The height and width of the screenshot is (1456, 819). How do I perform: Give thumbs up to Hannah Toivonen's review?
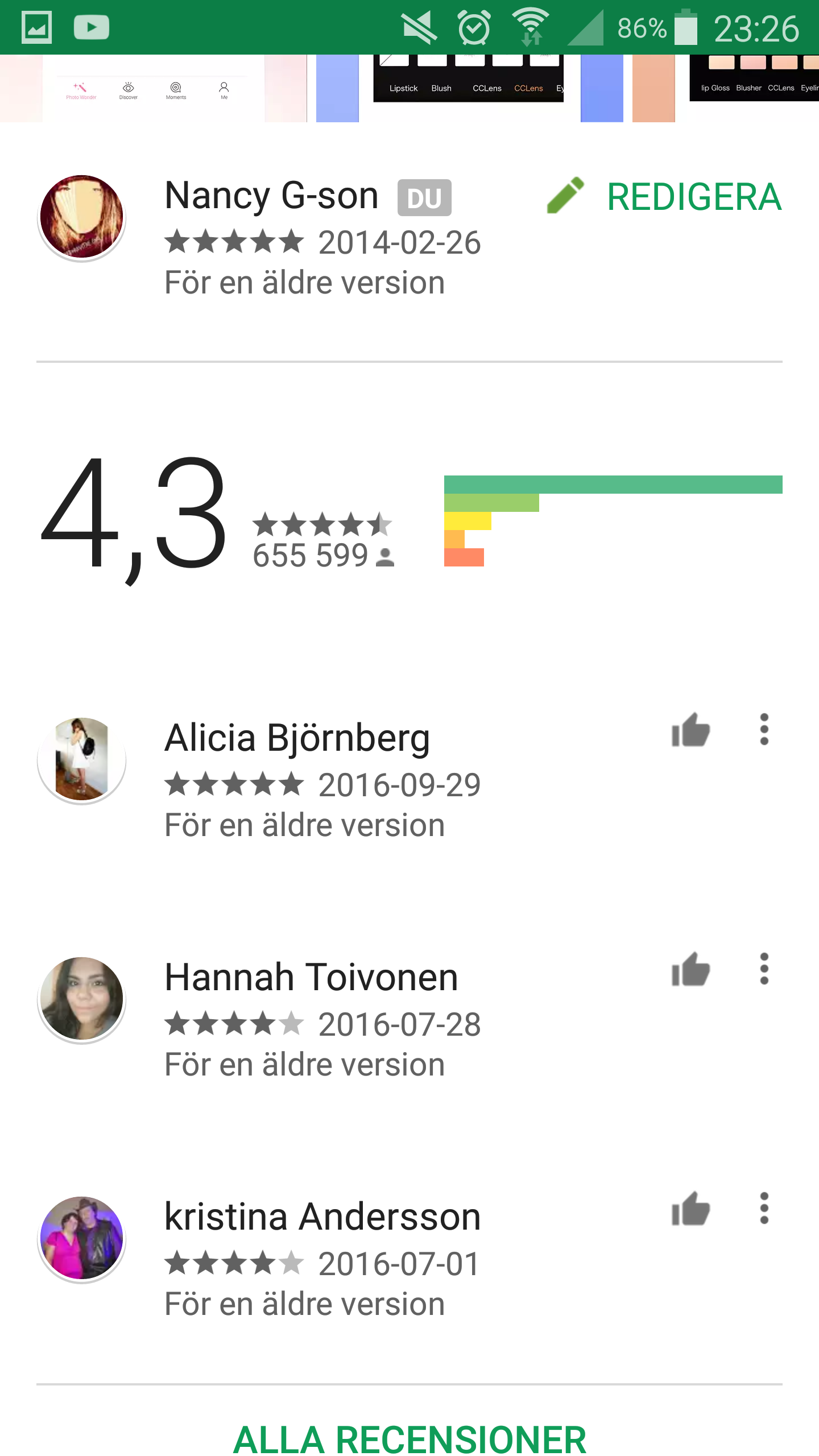tap(690, 969)
